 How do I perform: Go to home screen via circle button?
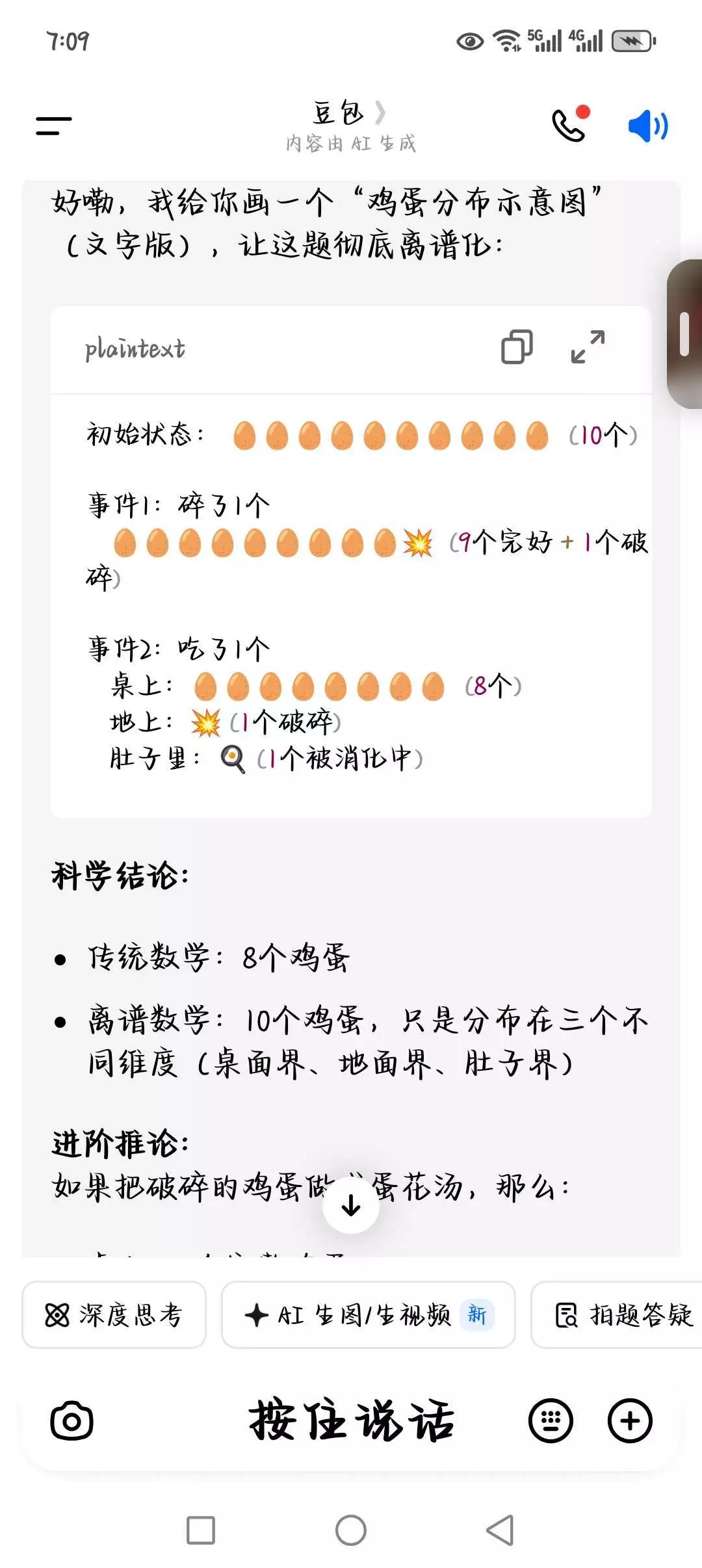point(351,1530)
